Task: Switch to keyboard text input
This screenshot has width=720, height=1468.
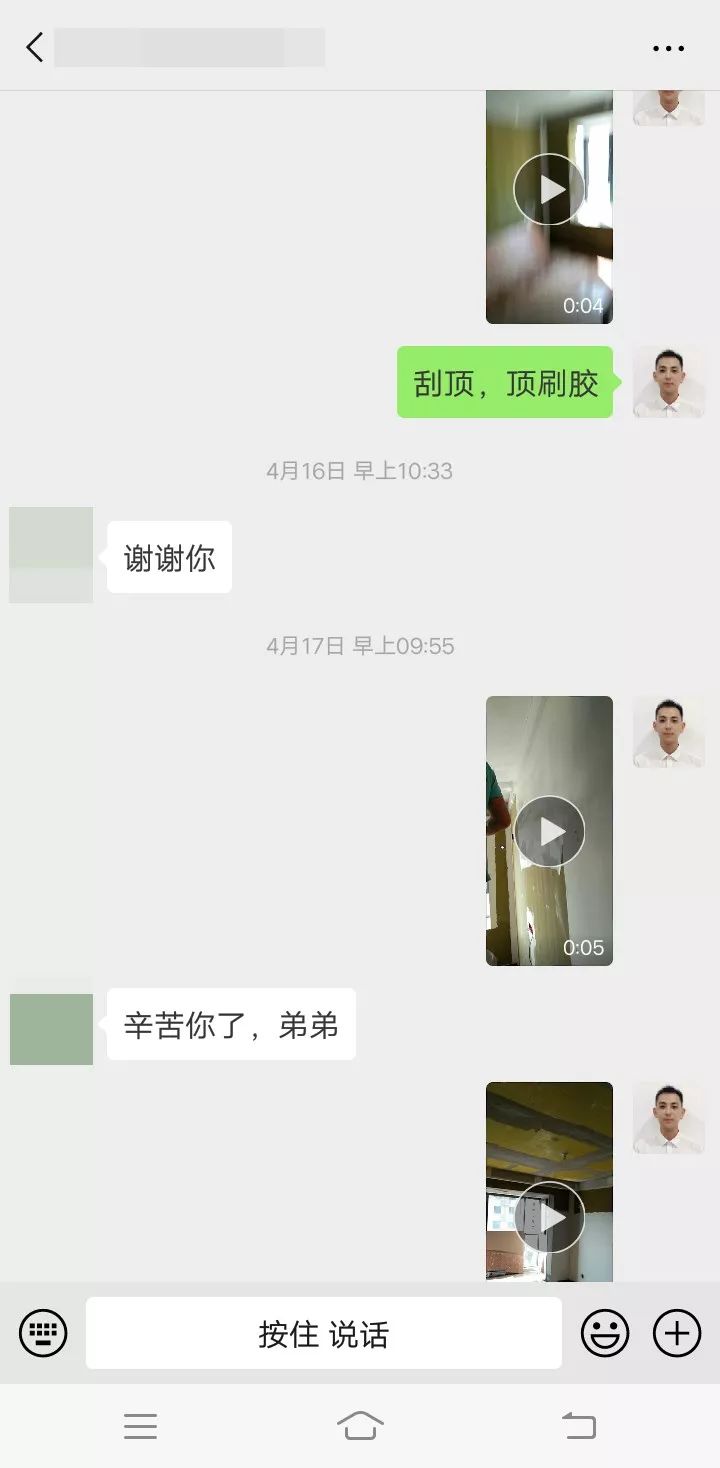Action: [43, 1333]
